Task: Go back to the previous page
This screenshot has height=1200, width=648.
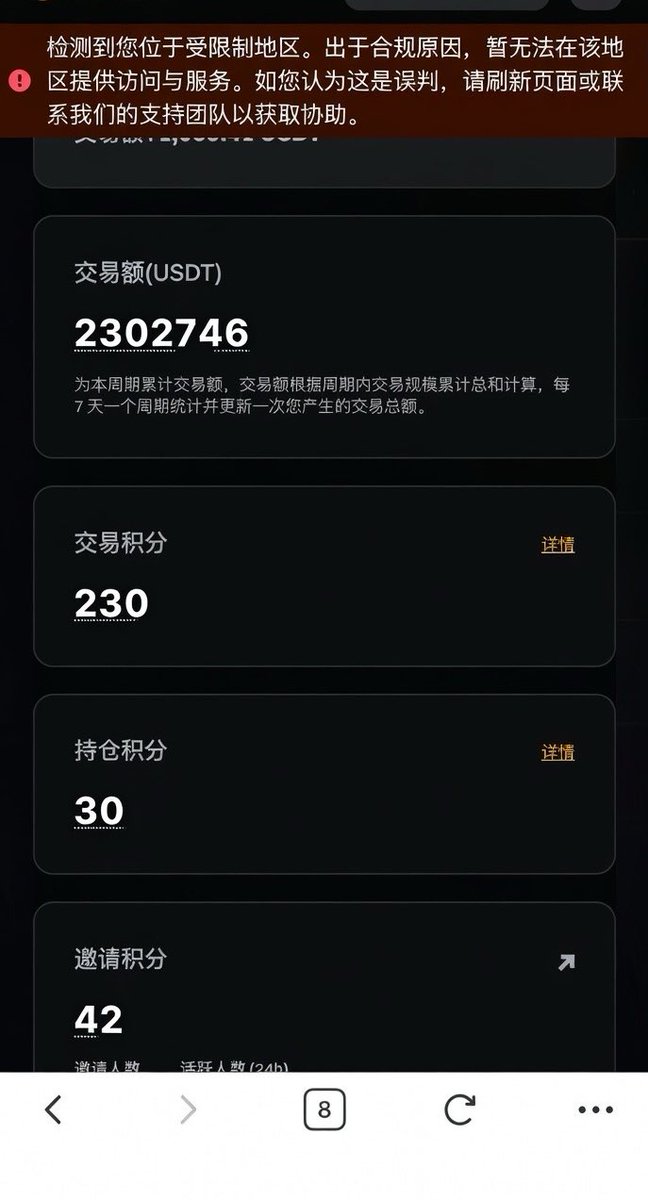Action: pos(54,1109)
